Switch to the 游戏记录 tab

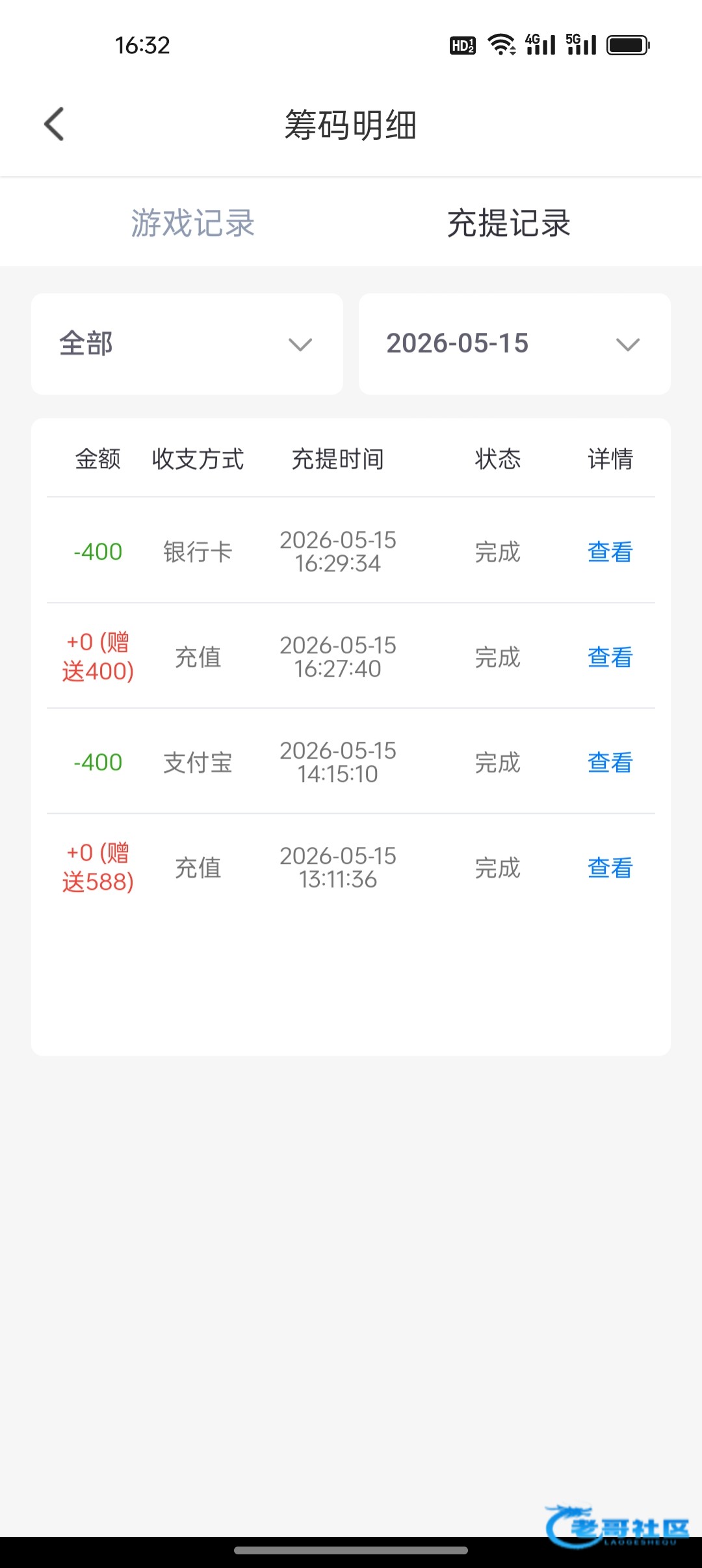coord(192,223)
